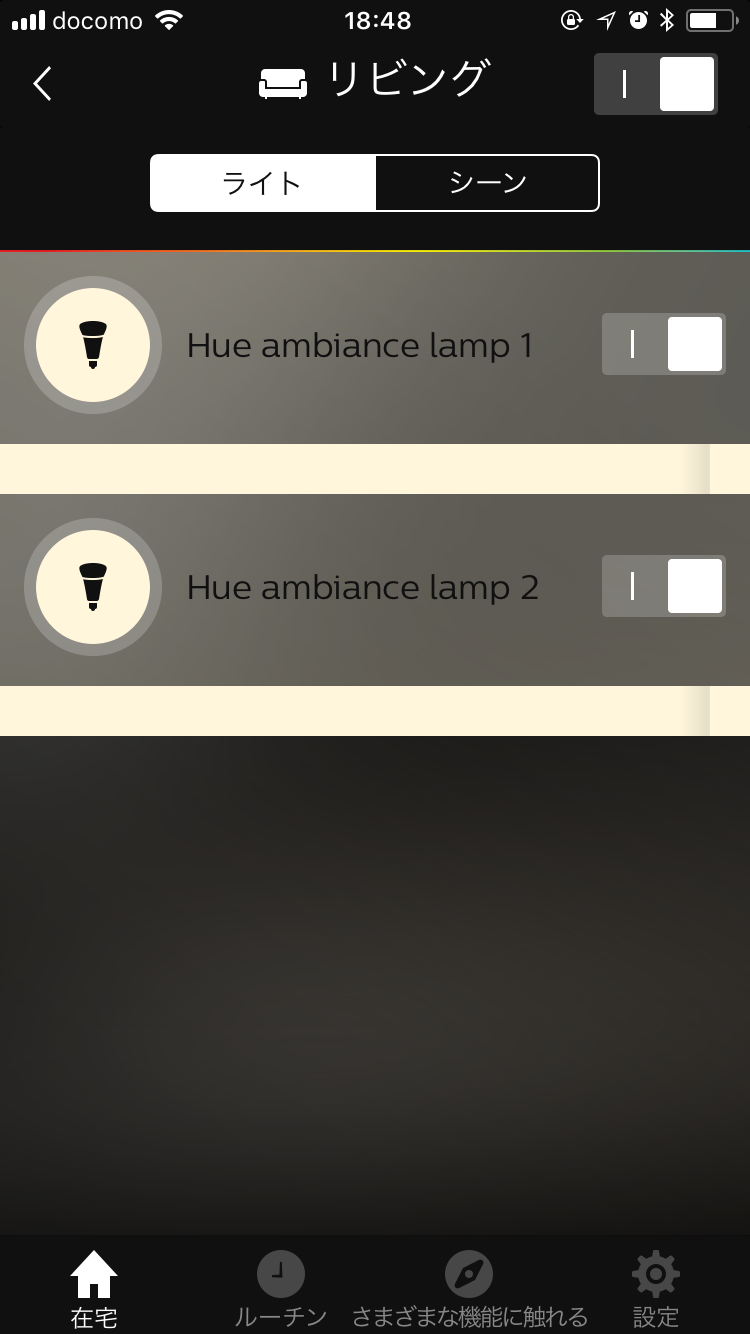The width and height of the screenshot is (750, 1334).
Task: Open color picker for Hue ambiance lamp 1
Action: click(x=93, y=345)
